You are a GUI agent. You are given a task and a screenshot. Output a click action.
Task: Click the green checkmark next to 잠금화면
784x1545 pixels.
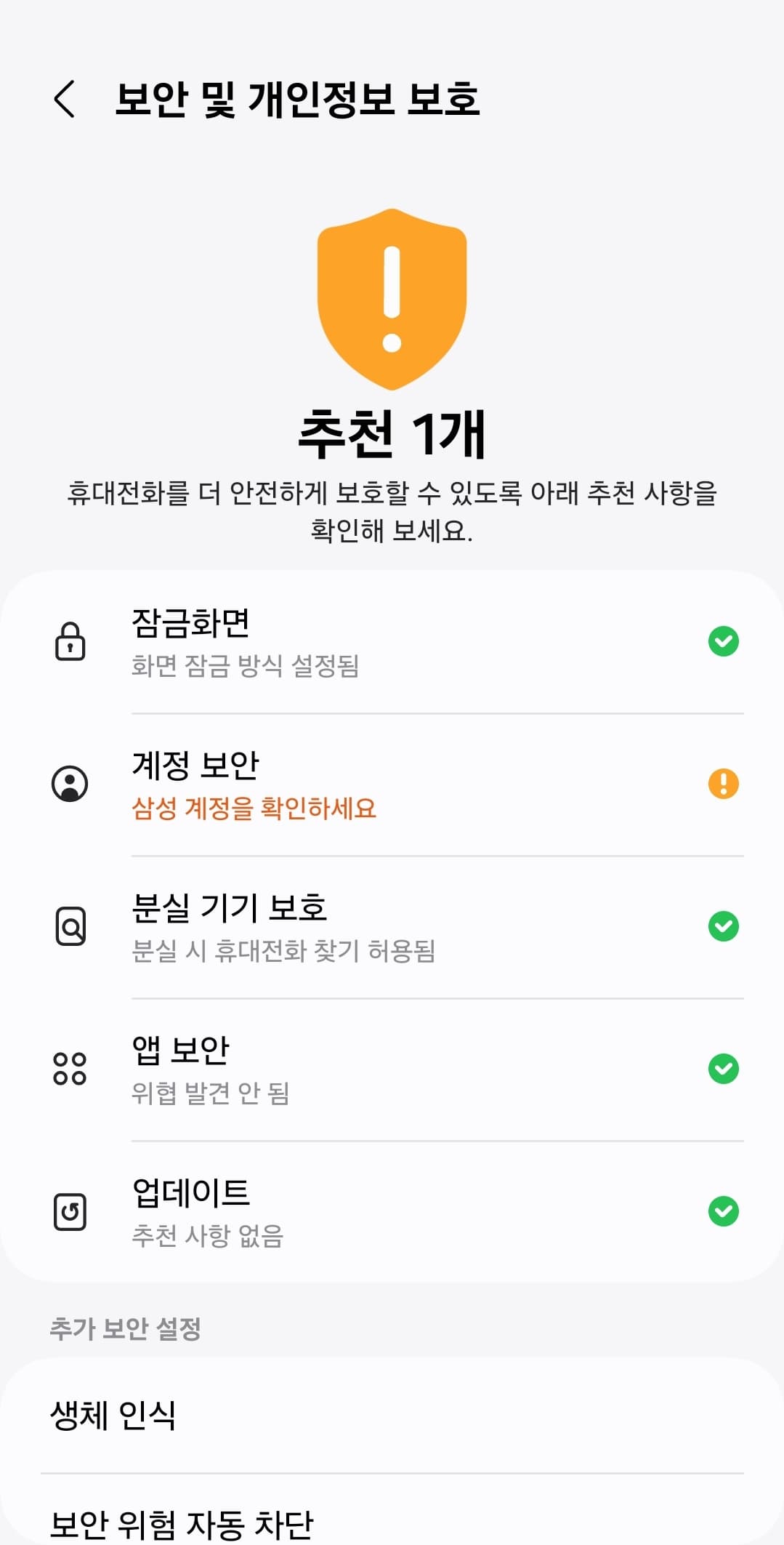click(724, 642)
